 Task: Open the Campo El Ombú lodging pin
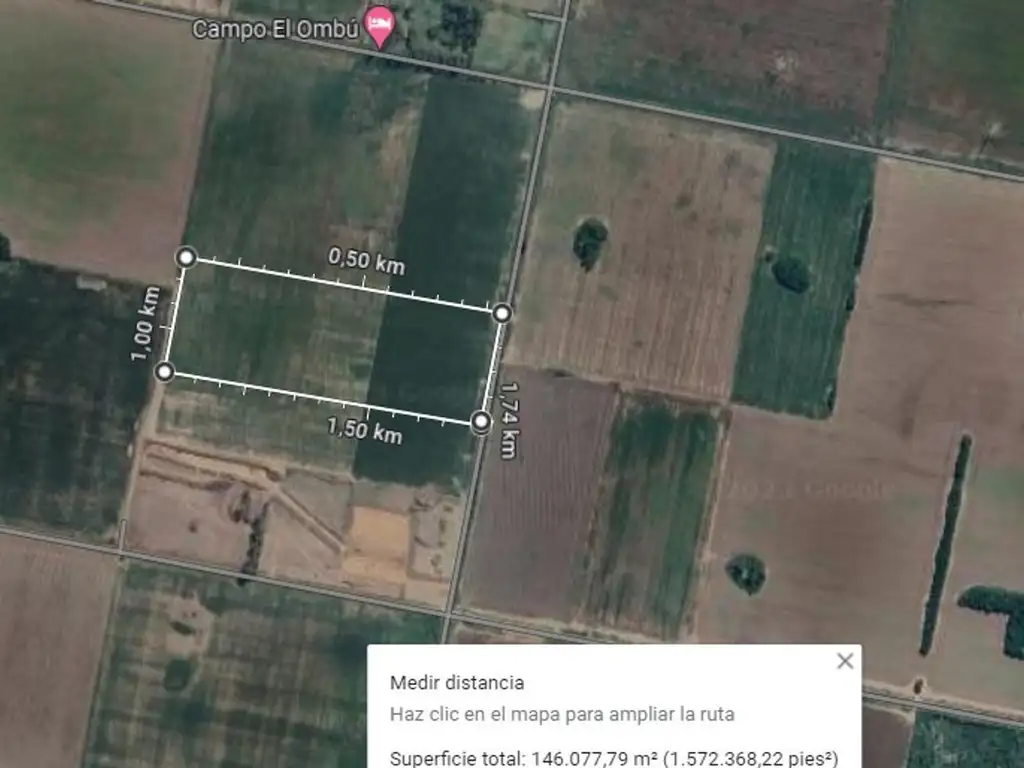click(378, 25)
